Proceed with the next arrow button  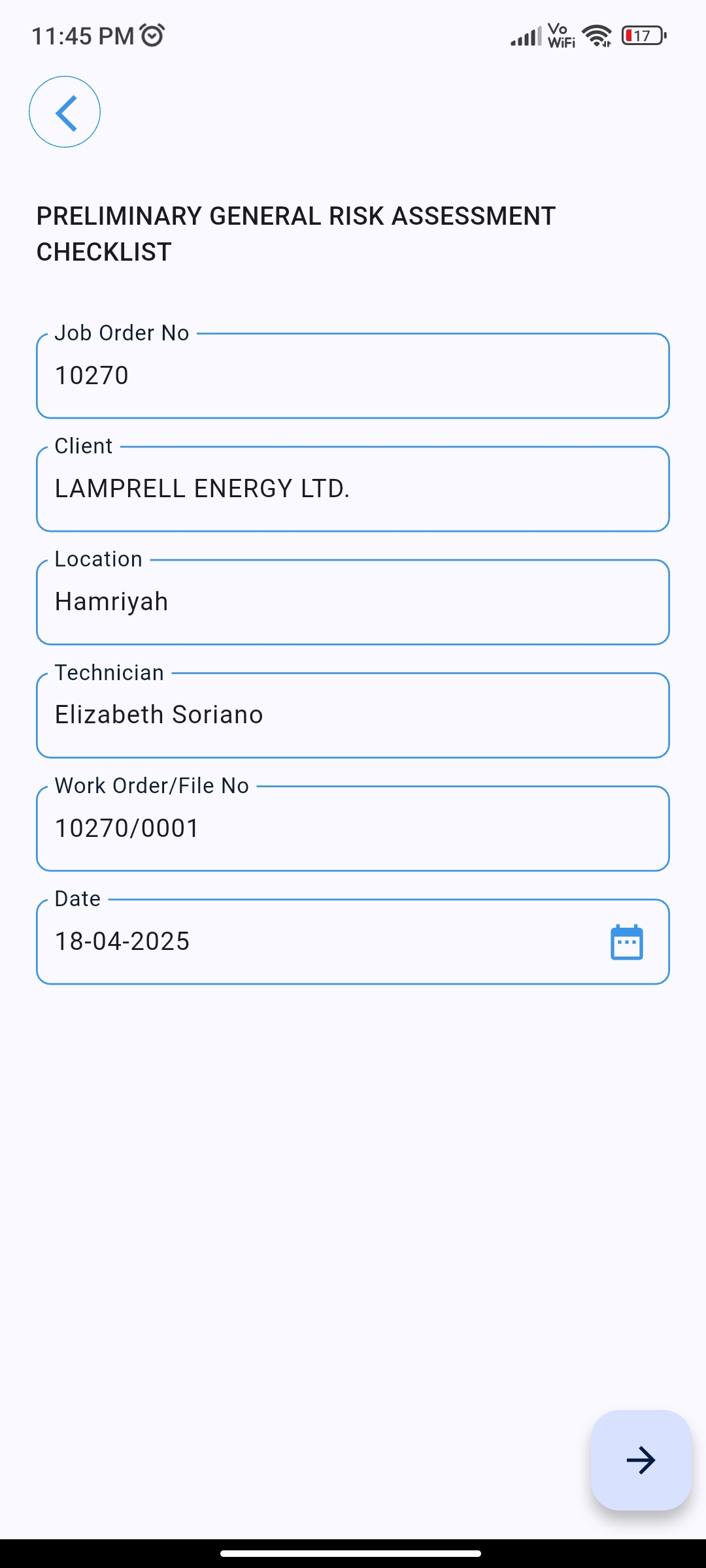(x=641, y=1460)
